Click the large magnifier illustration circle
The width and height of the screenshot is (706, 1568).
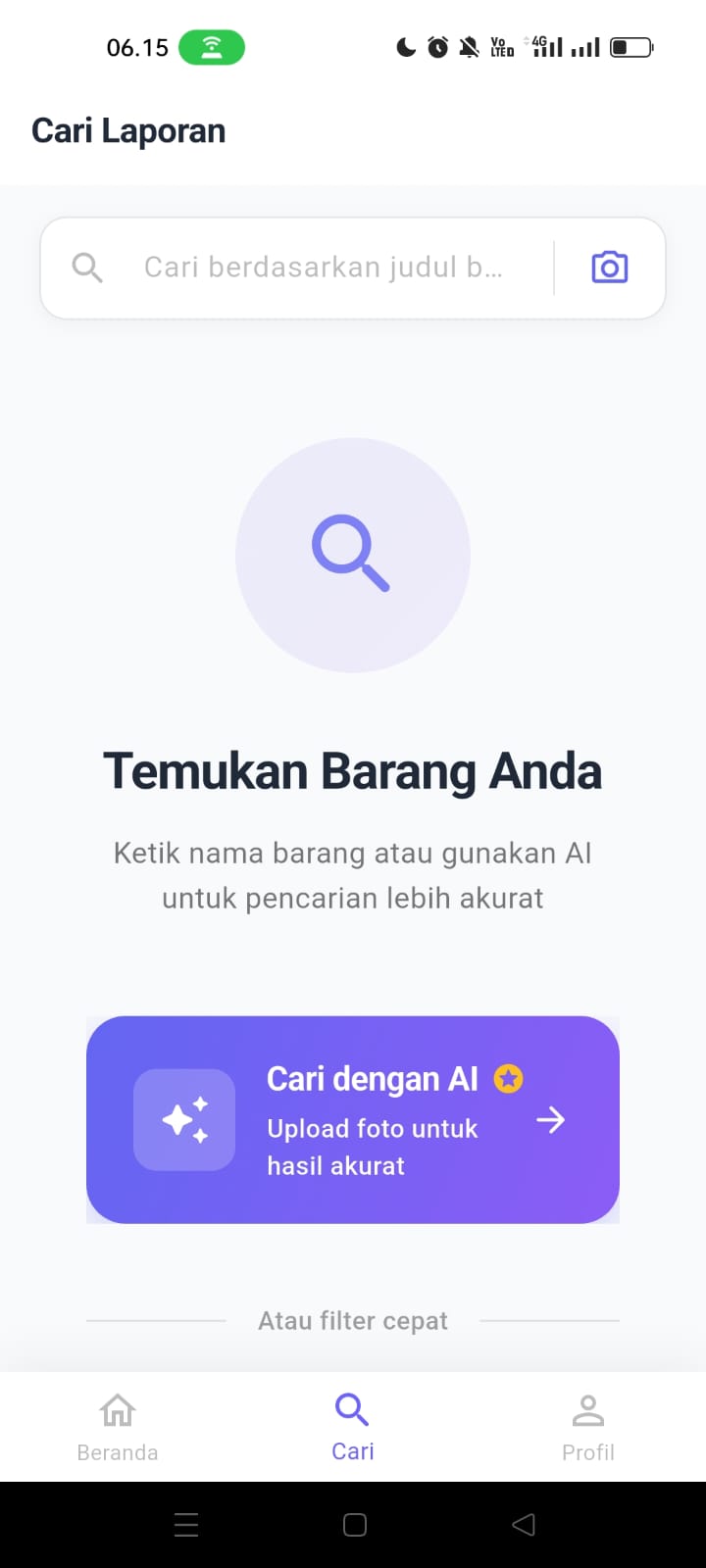[353, 555]
